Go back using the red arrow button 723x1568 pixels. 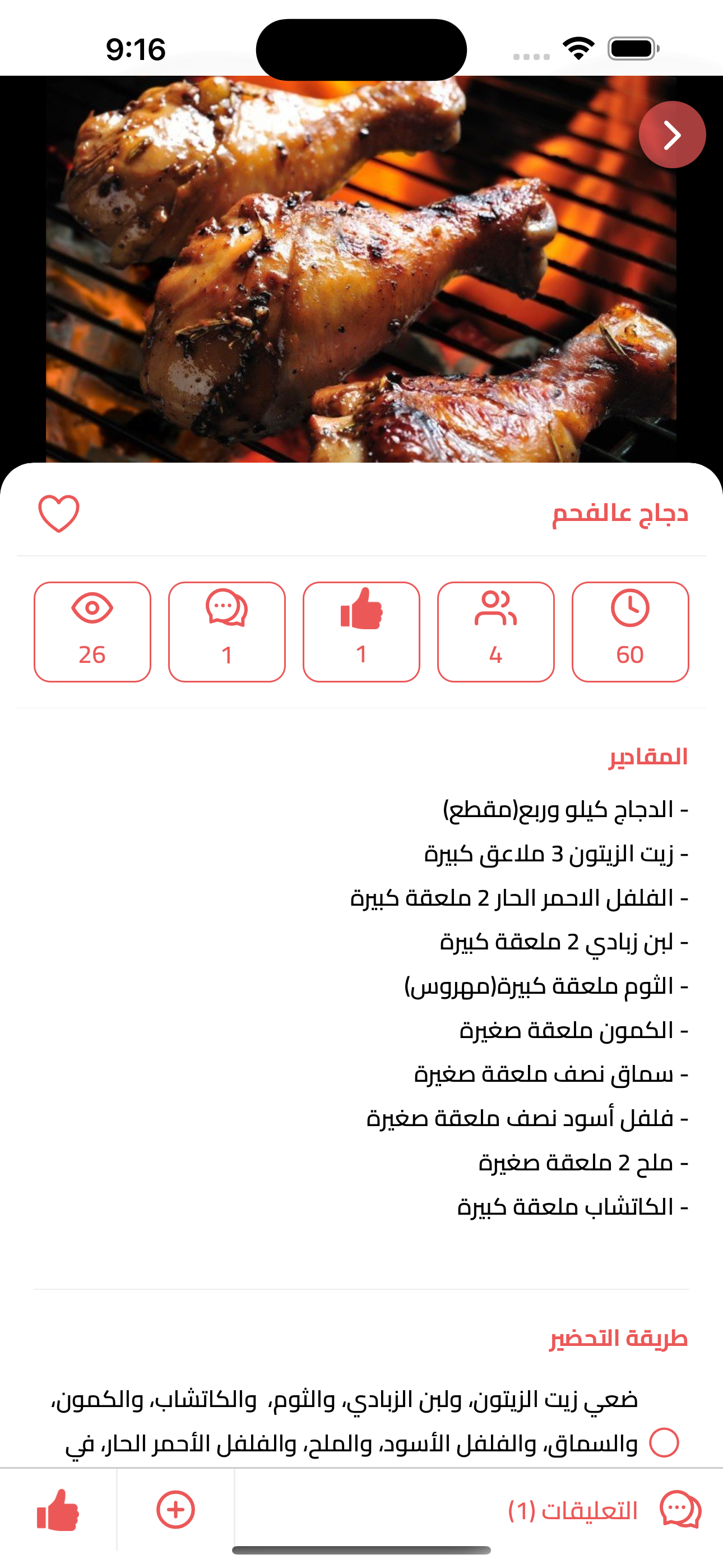(x=672, y=135)
